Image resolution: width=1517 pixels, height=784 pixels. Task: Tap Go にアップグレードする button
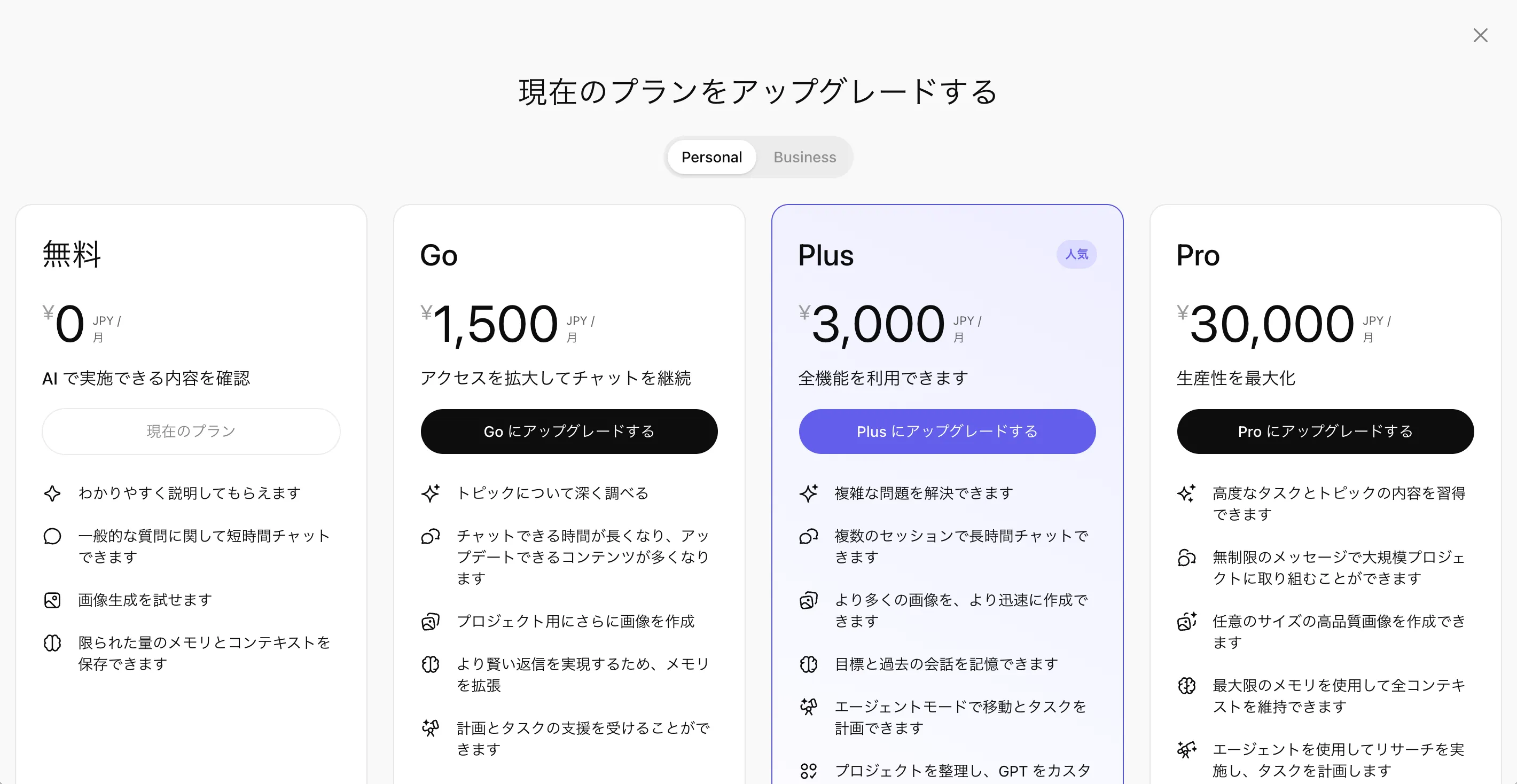(569, 432)
